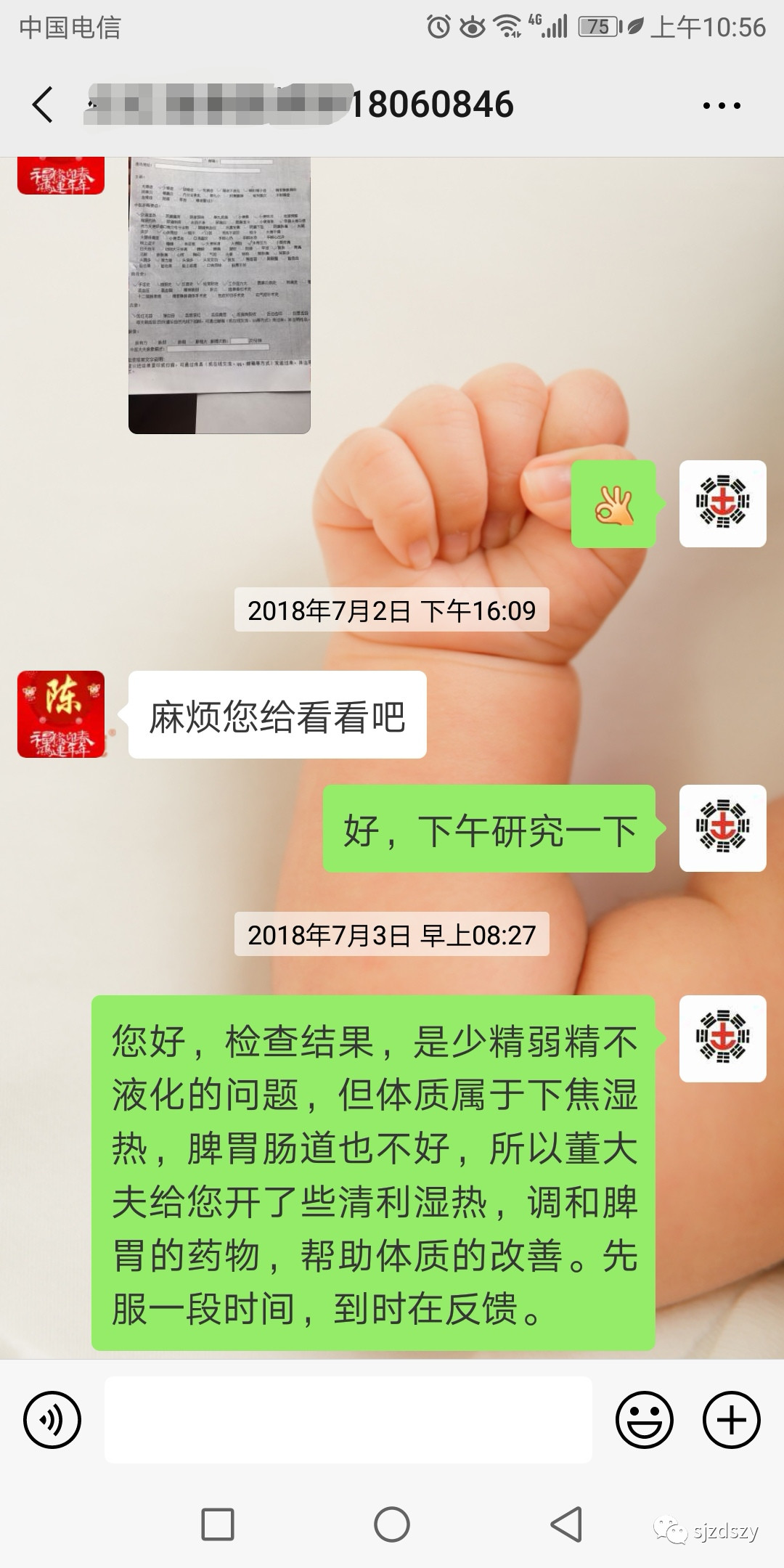784x1568 pixels.
Task: Open the photographed document image in chat
Action: pos(219,295)
